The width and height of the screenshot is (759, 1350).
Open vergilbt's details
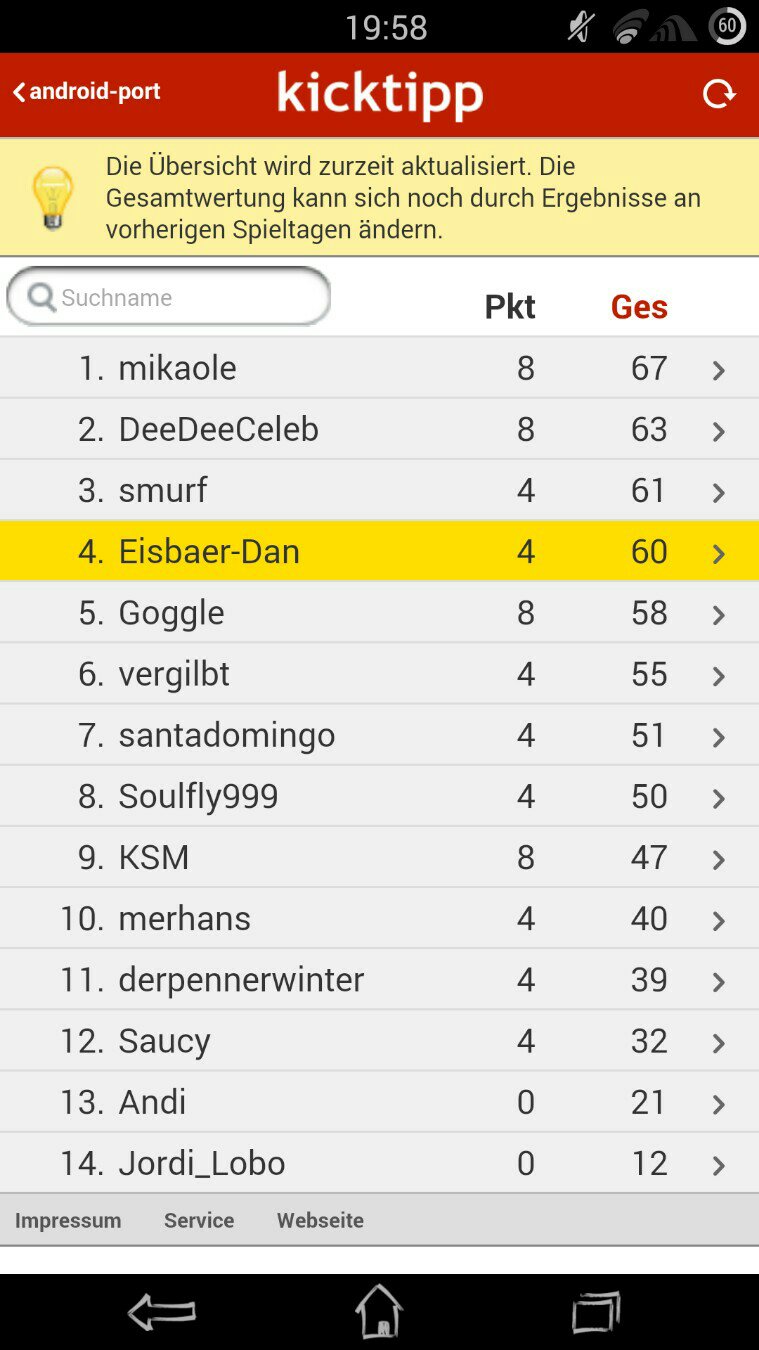pyautogui.click(x=379, y=674)
